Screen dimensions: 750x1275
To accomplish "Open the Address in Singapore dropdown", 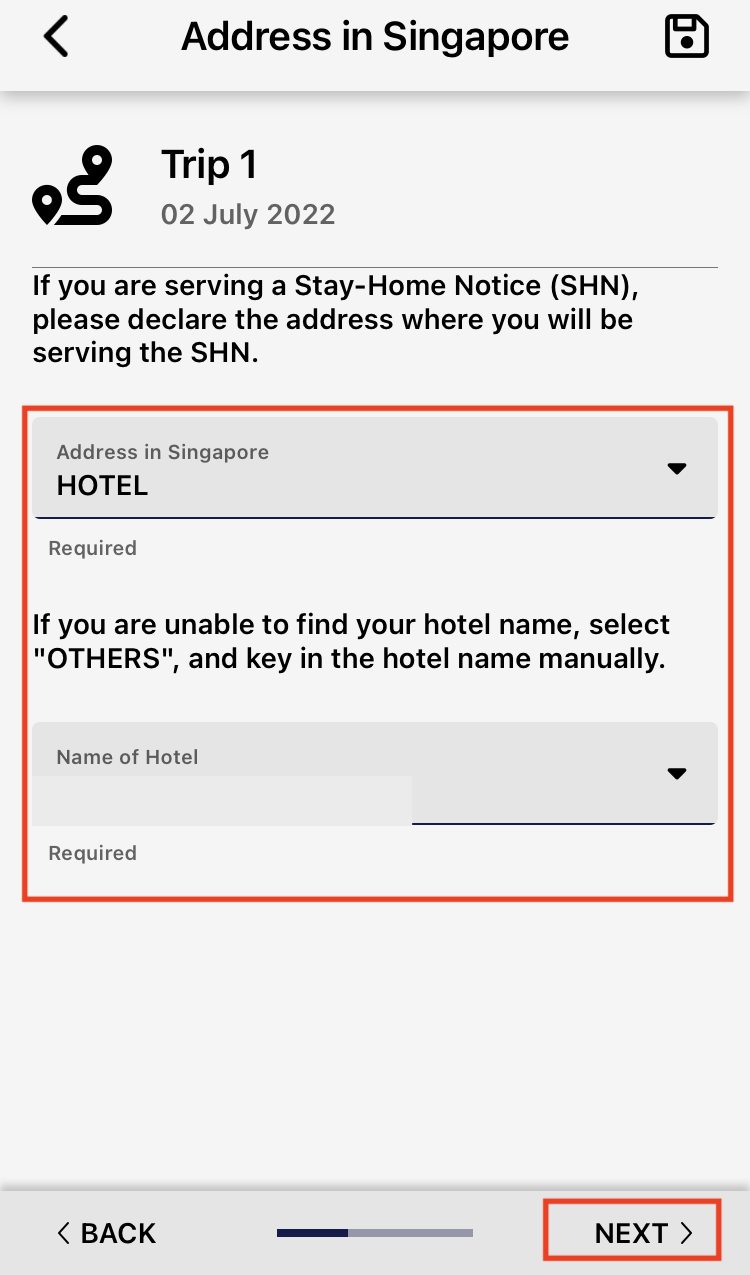I will [374, 469].
